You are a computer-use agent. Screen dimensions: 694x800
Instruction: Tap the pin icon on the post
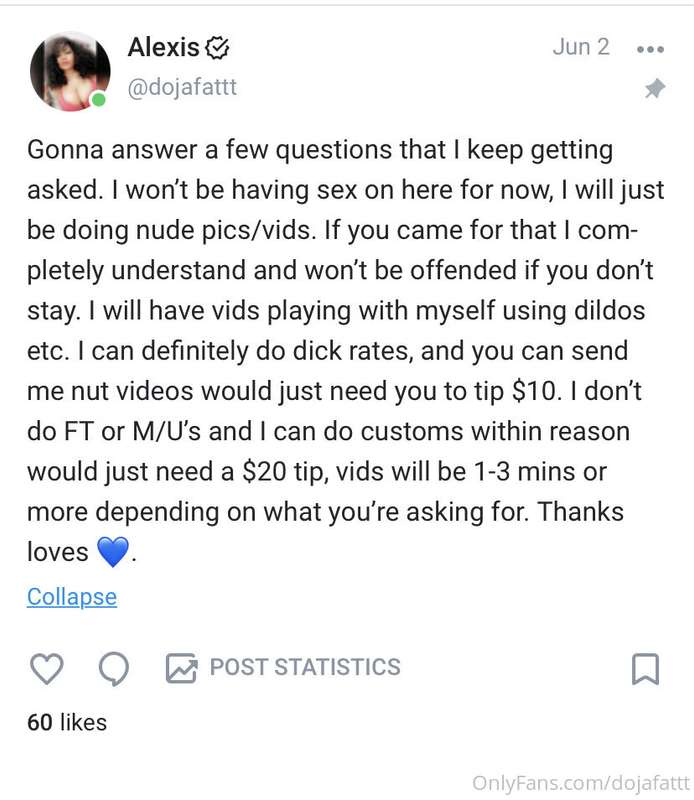pyautogui.click(x=654, y=90)
